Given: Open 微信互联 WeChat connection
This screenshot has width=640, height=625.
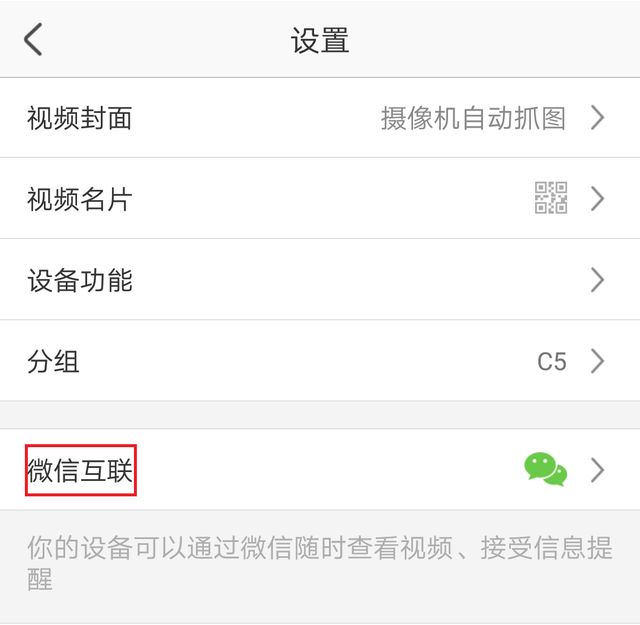Looking at the screenshot, I should tap(320, 470).
